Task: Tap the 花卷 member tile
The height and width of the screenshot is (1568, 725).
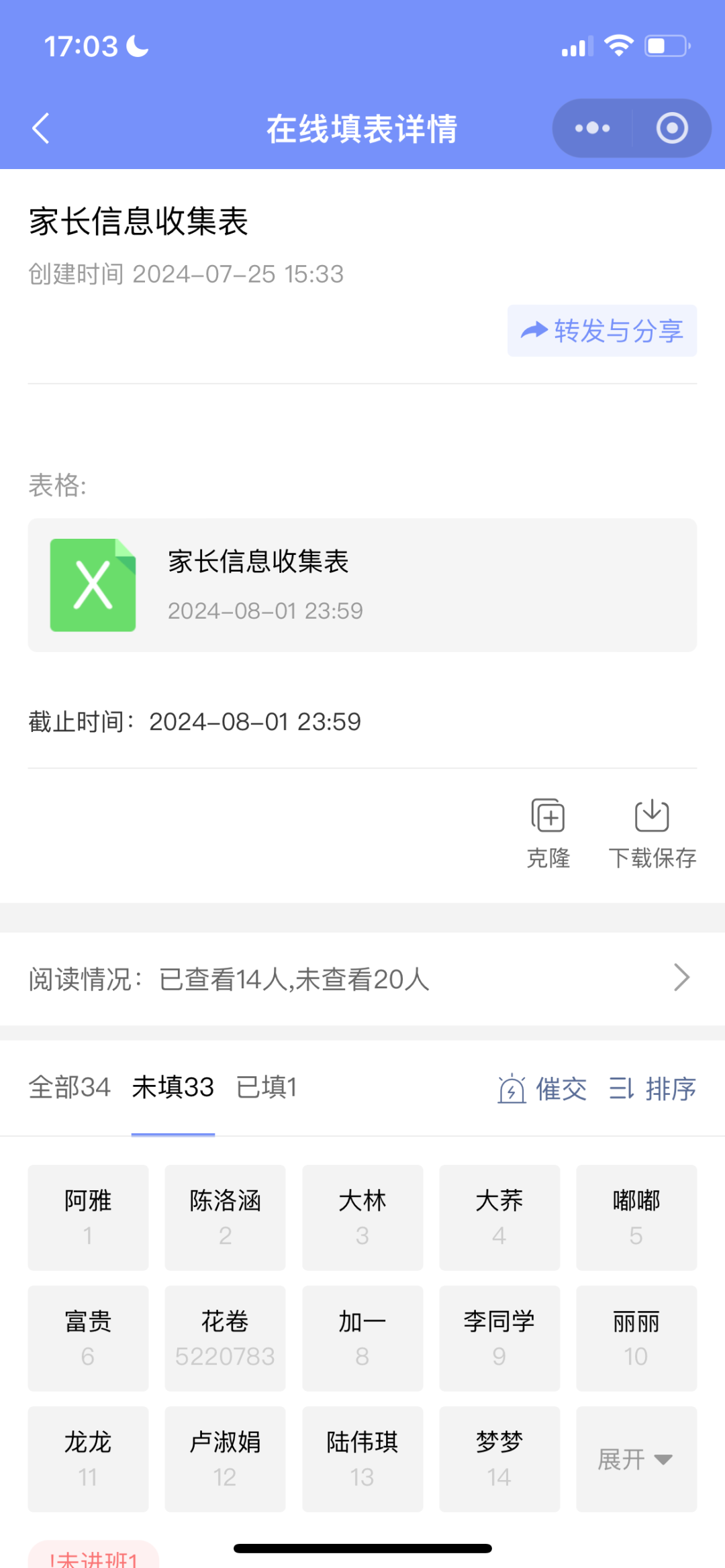Action: (x=225, y=1338)
